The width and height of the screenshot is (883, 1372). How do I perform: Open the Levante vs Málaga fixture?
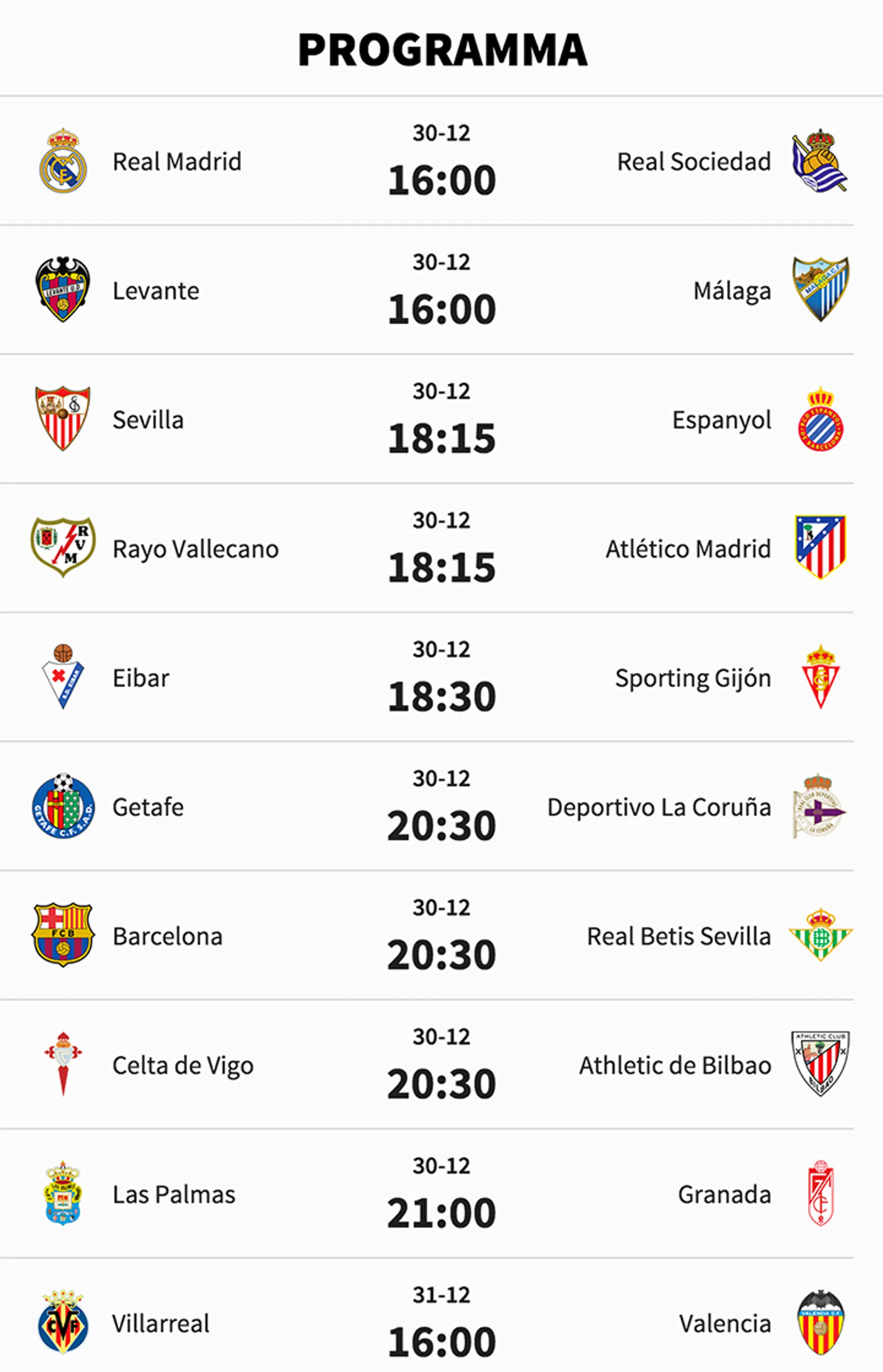point(441,290)
